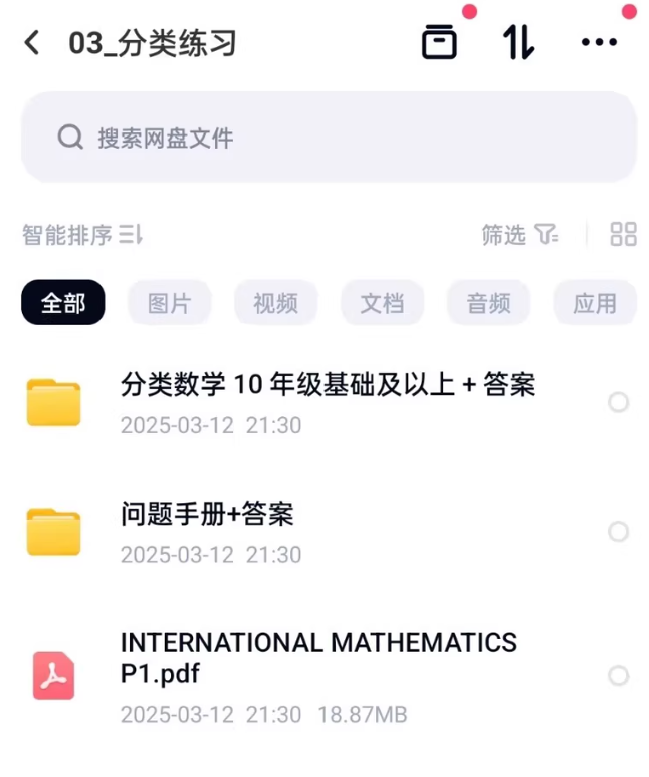Tap the 搜索网盘文件 search box

[x=328, y=137]
